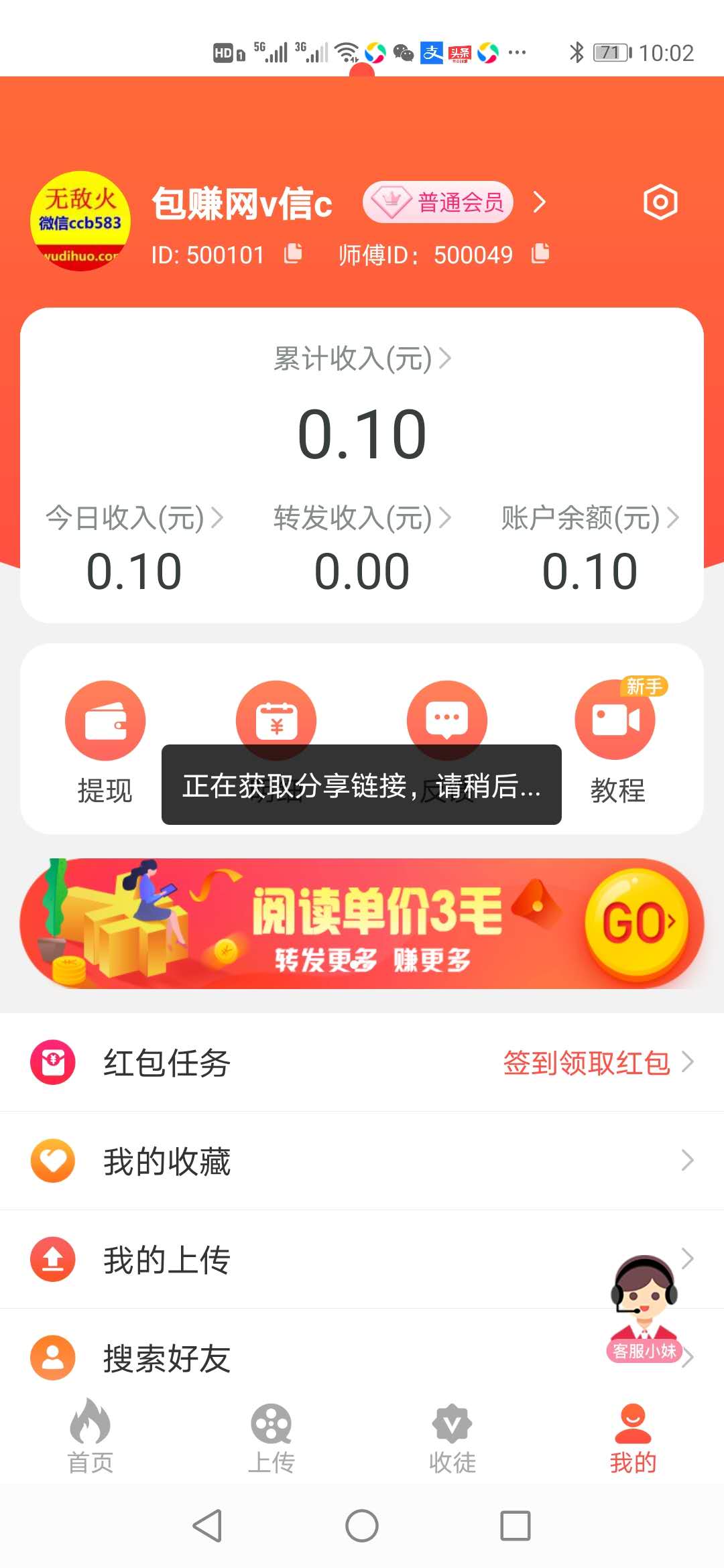Open the camera settings icon at top right
The width and height of the screenshot is (724, 1568).
(660, 202)
